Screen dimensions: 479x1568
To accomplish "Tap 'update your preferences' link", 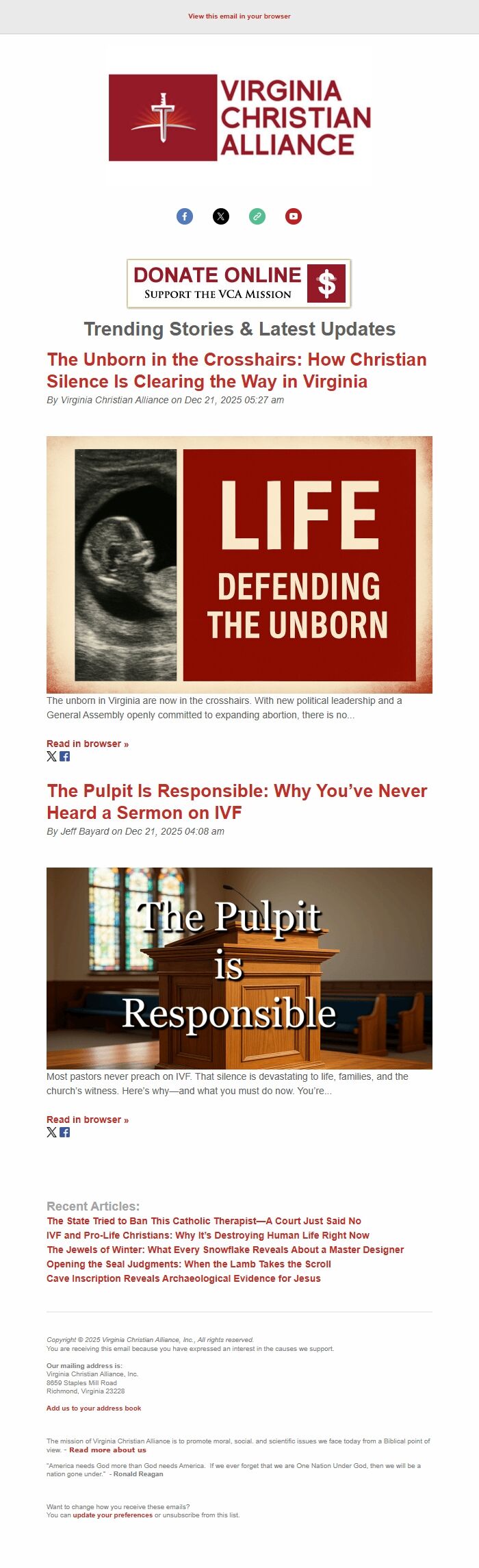I will pyautogui.click(x=113, y=1515).
